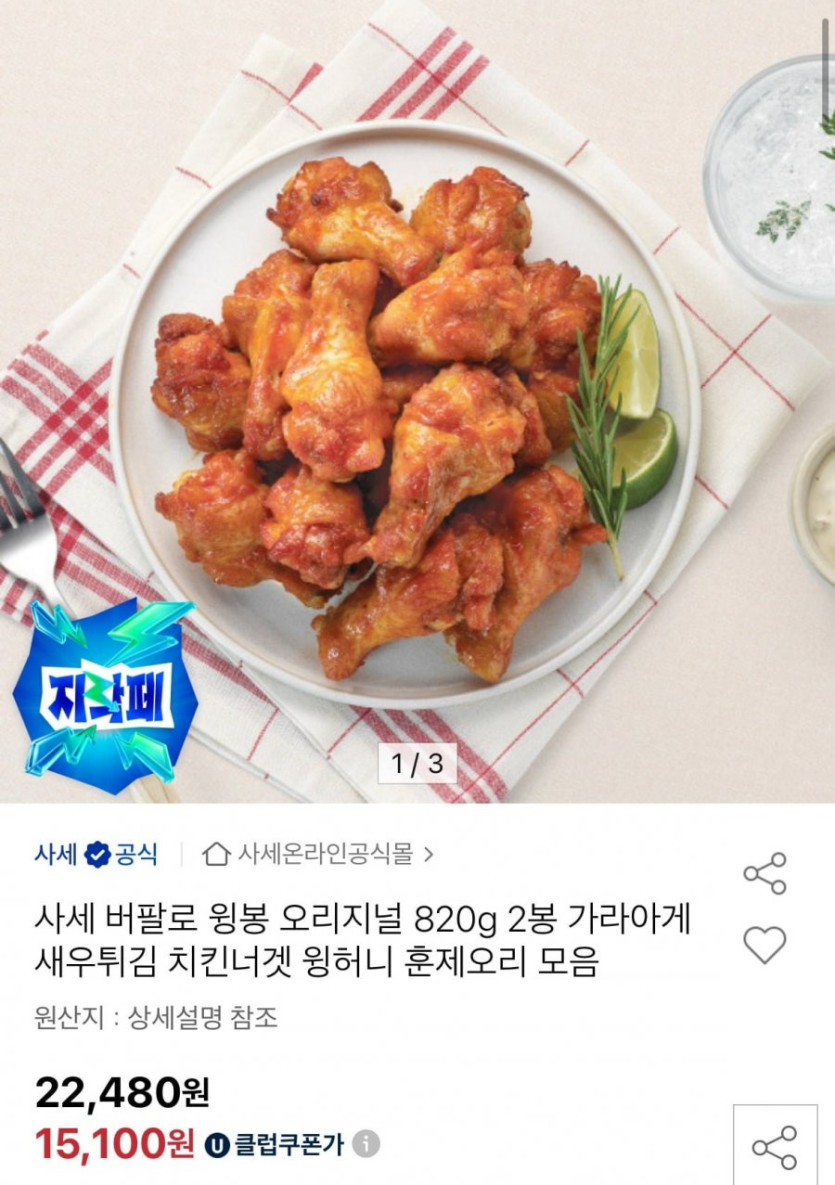Open the buffalo wing product image

417,400
